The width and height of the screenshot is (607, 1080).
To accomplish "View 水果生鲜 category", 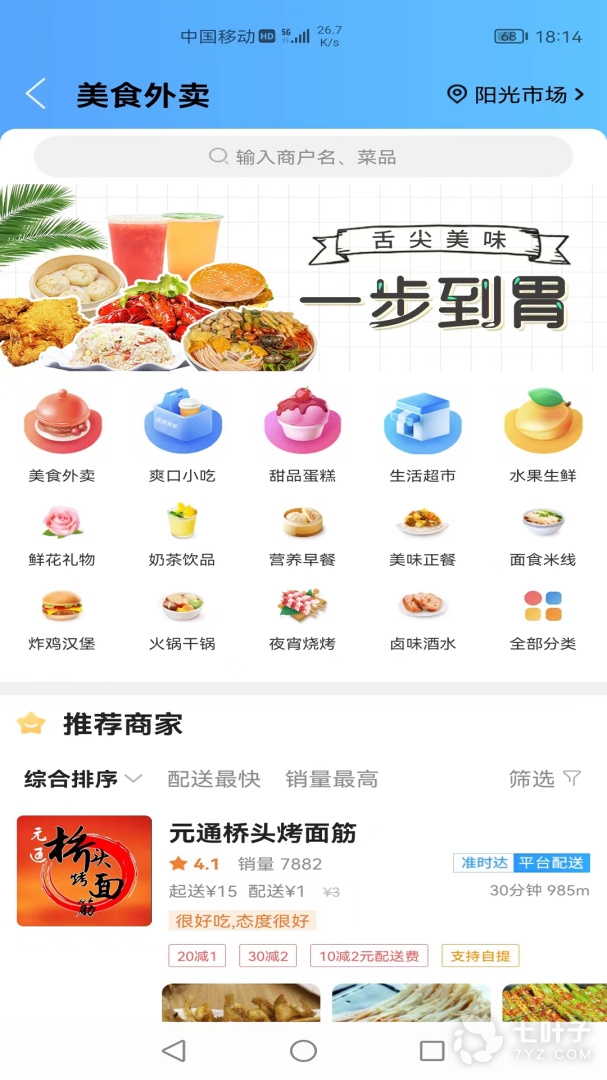I will click(x=543, y=437).
